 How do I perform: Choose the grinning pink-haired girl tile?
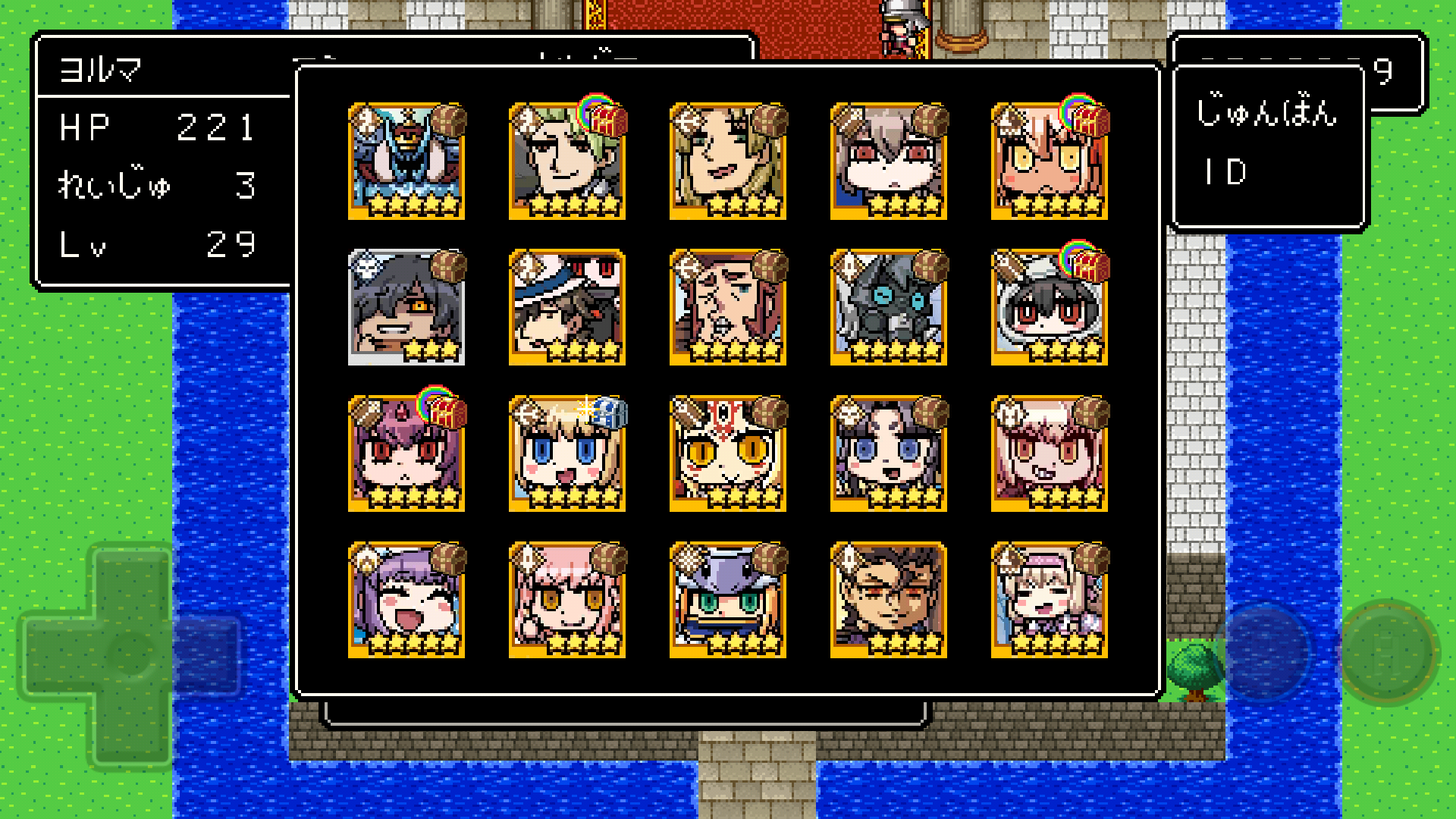[x=1050, y=454]
